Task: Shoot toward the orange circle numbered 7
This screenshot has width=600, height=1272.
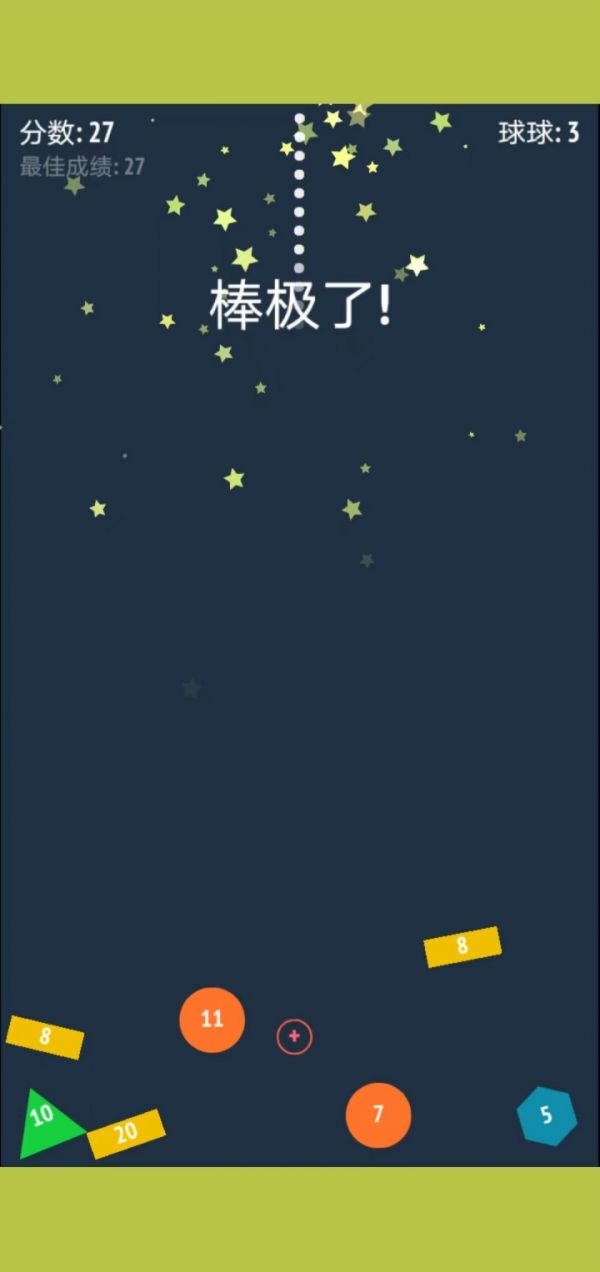Action: (x=378, y=1115)
